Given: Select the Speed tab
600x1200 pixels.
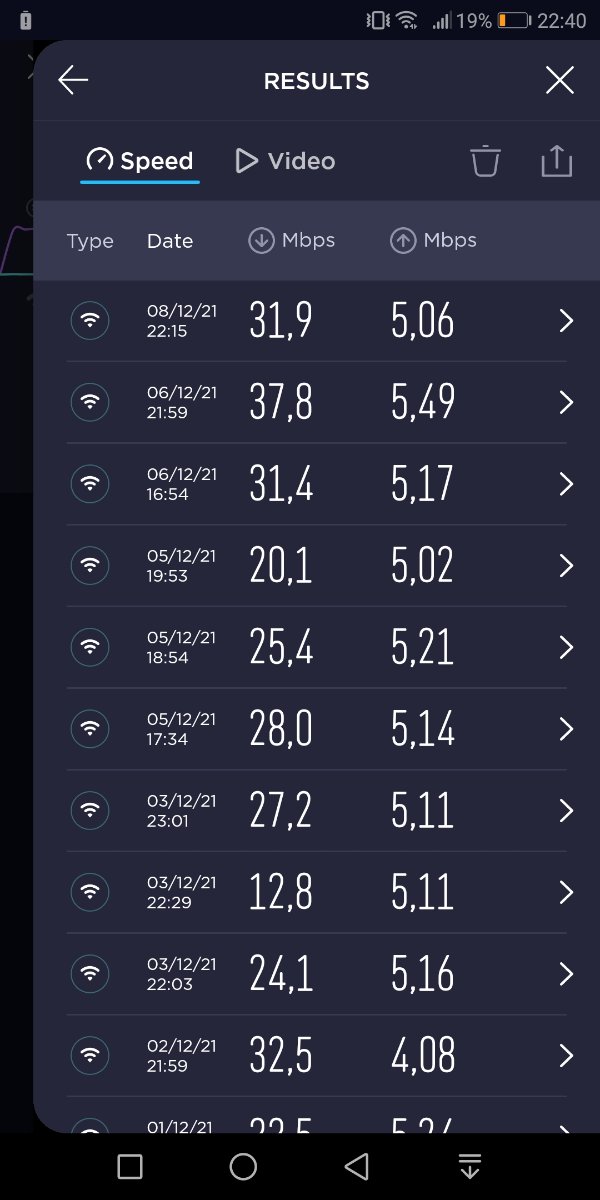Looking at the screenshot, I should click(140, 161).
